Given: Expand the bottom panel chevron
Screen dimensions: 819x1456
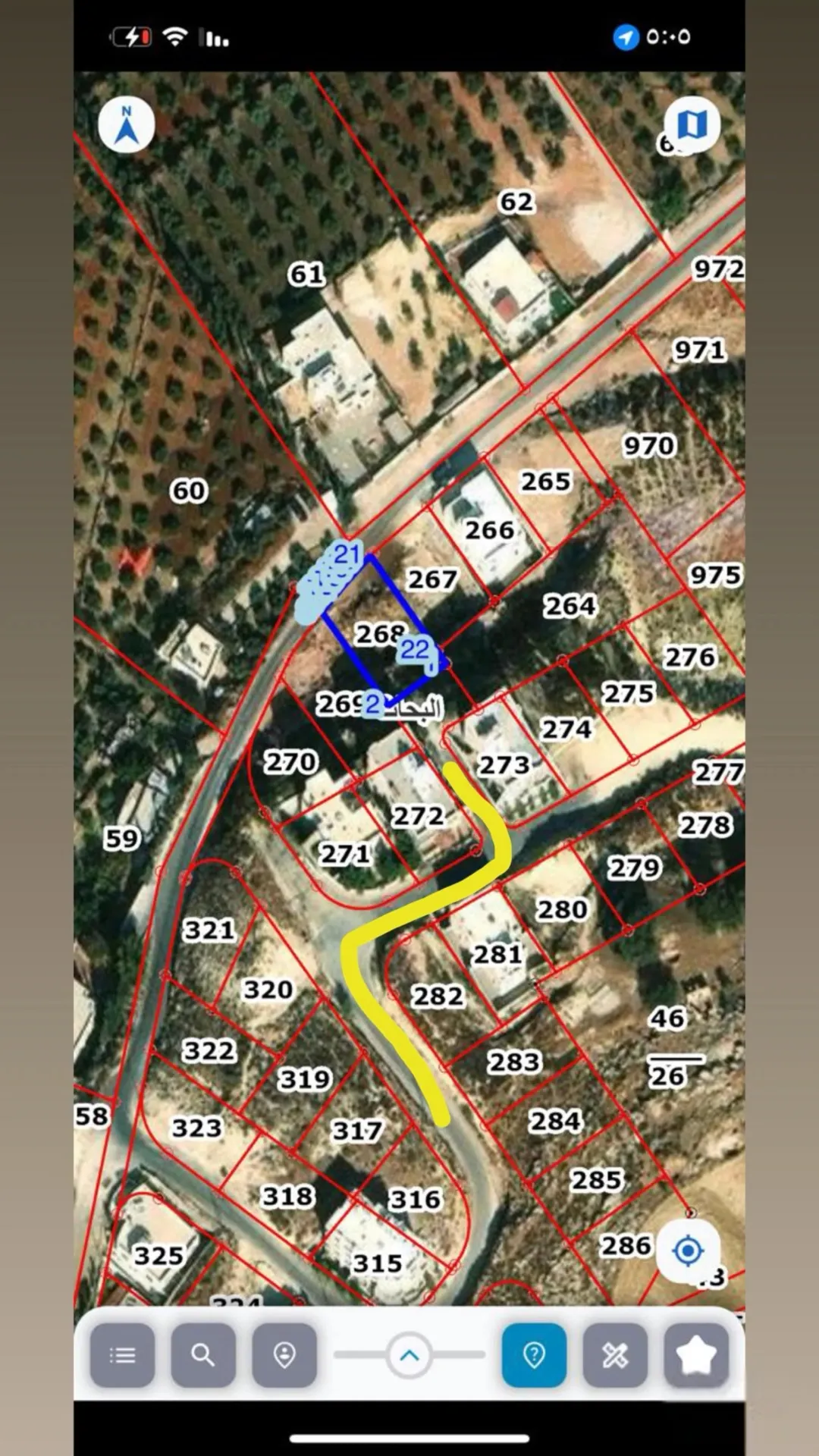Looking at the screenshot, I should pos(409,1355).
